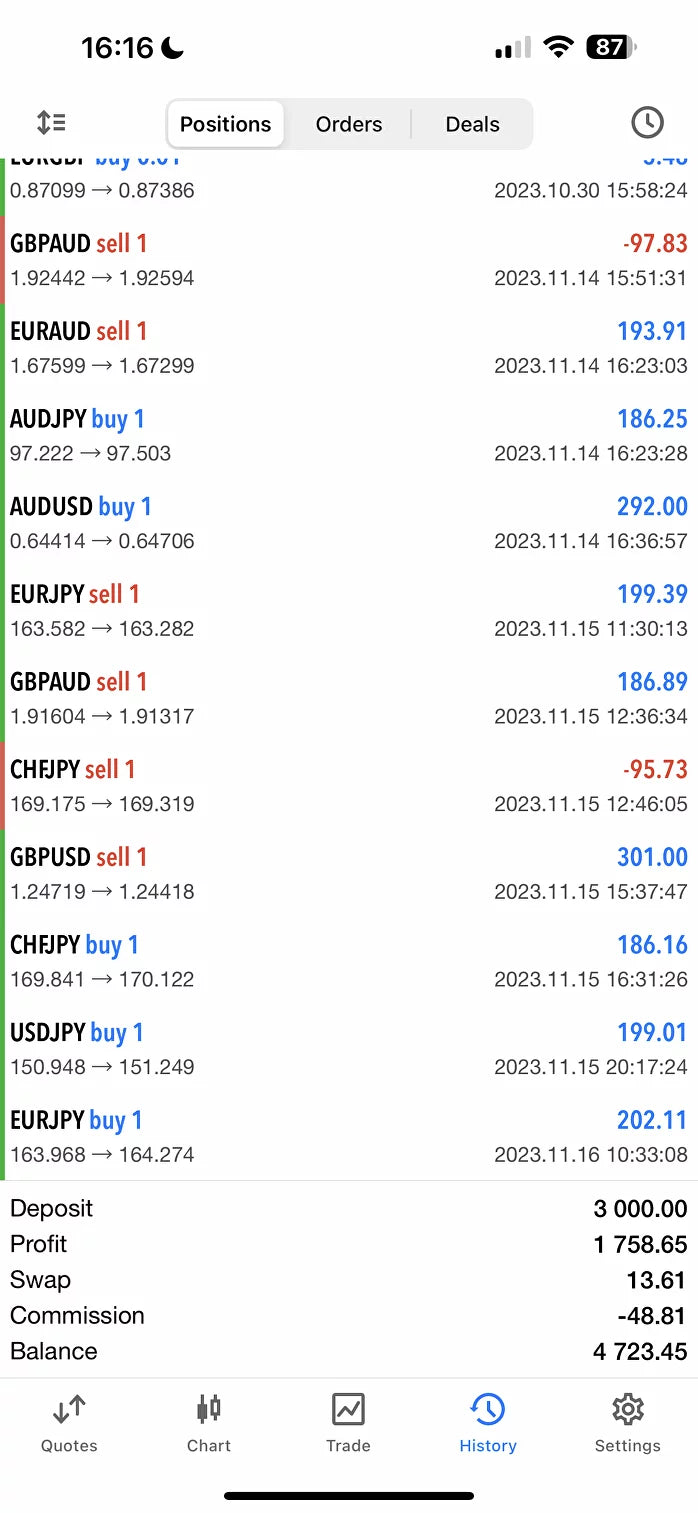Open the USDJPY buy position details
This screenshot has width=698, height=1513.
[349, 1048]
